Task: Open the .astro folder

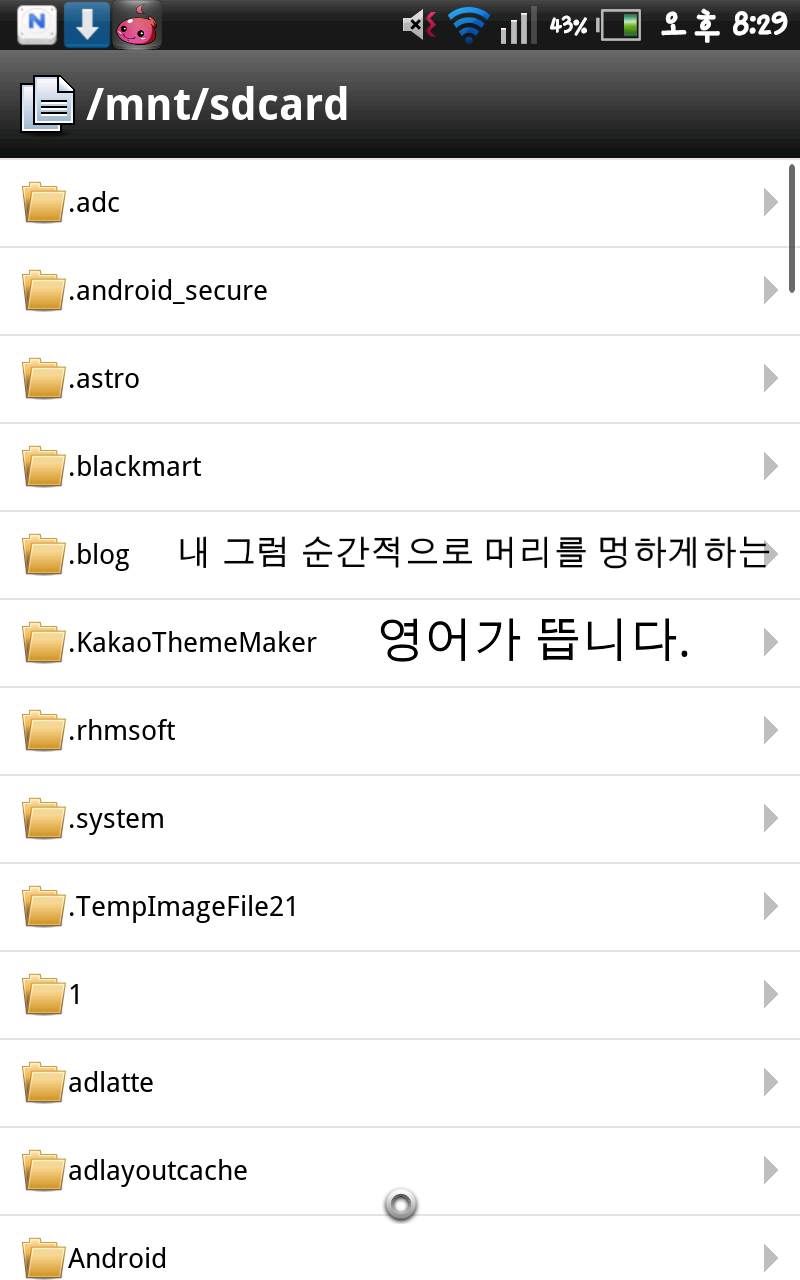Action: pyautogui.click(x=400, y=379)
